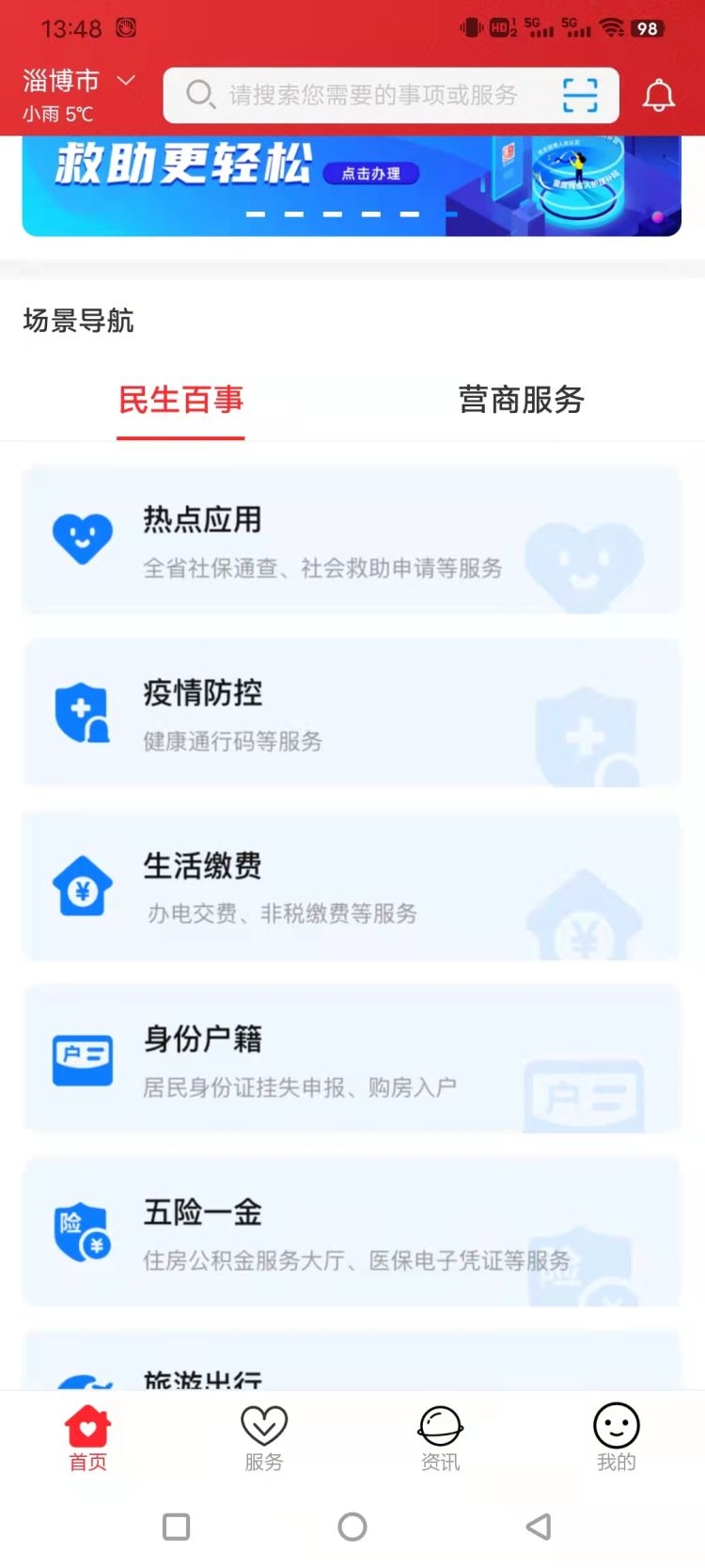
Task: Open the 我的 profile tab
Action: (x=617, y=1438)
